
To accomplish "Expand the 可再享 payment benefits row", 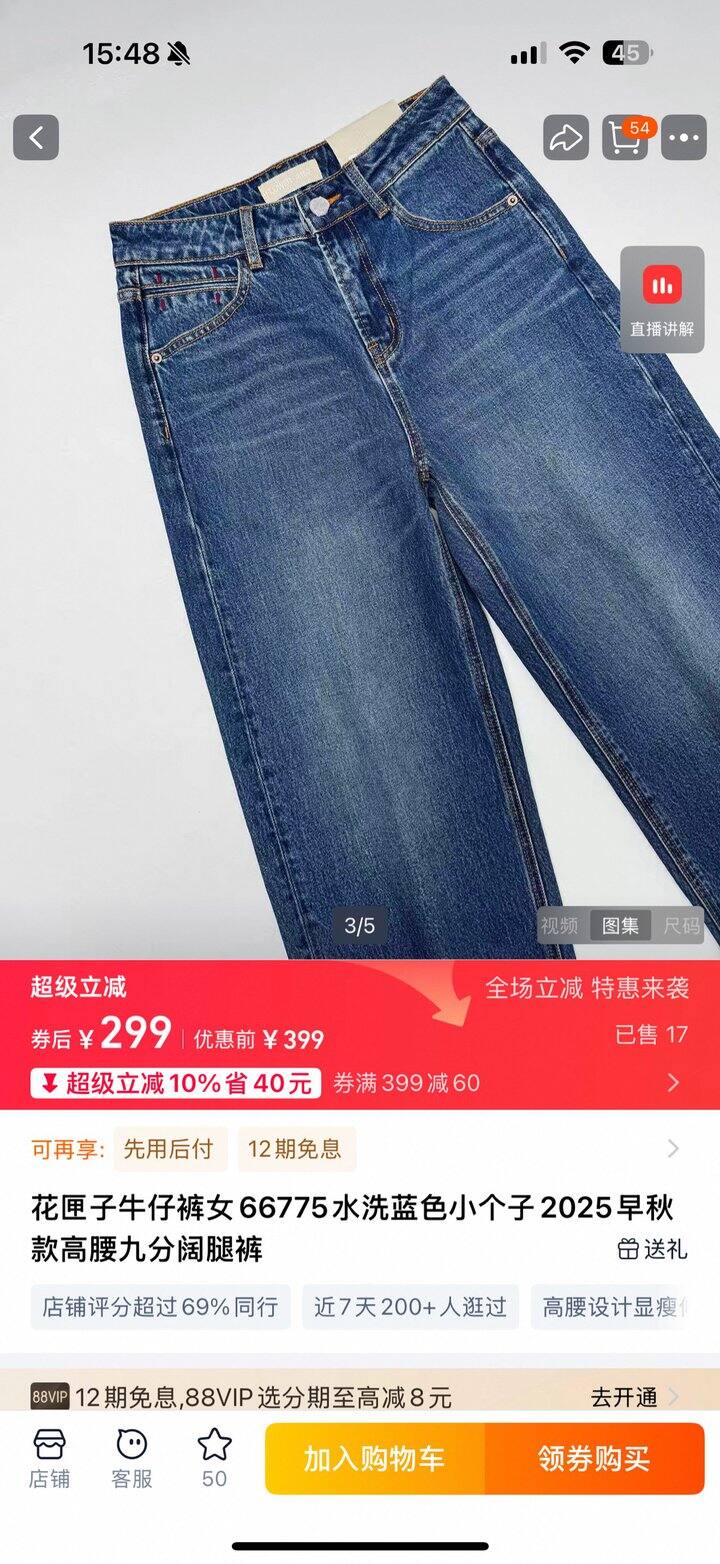I will click(360, 1149).
